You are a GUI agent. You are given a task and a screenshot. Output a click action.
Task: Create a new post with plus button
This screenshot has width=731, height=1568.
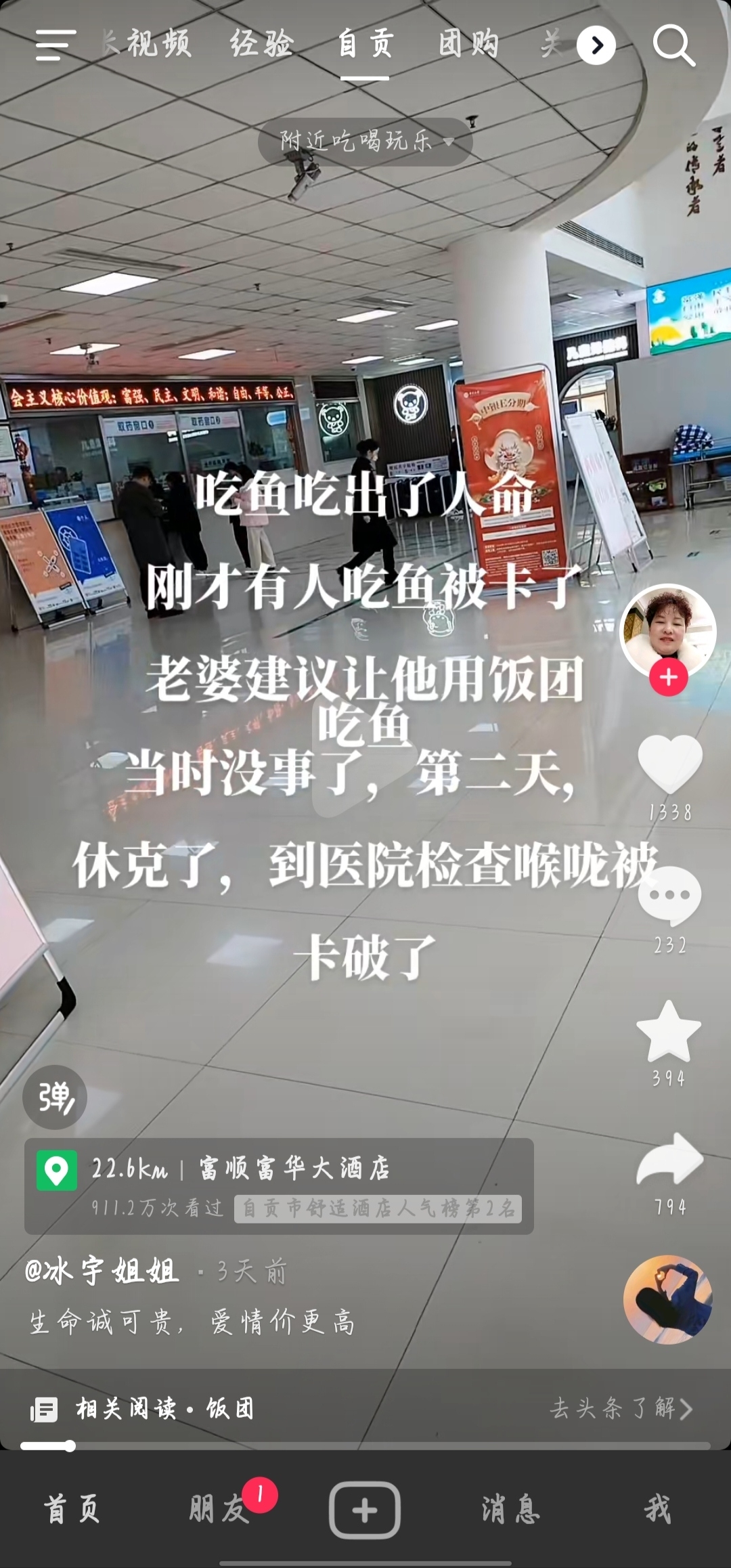(364, 1510)
